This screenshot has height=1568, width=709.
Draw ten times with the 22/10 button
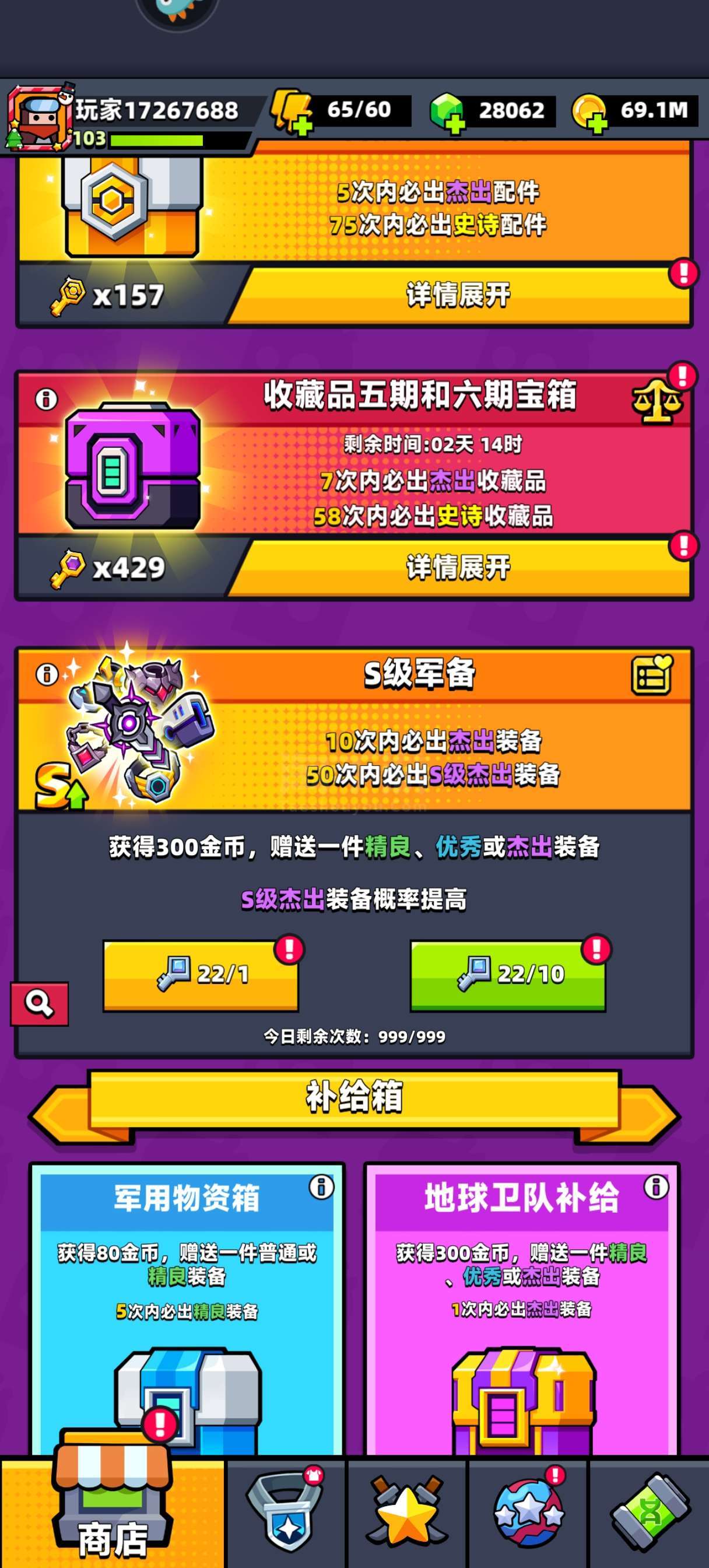508,976
